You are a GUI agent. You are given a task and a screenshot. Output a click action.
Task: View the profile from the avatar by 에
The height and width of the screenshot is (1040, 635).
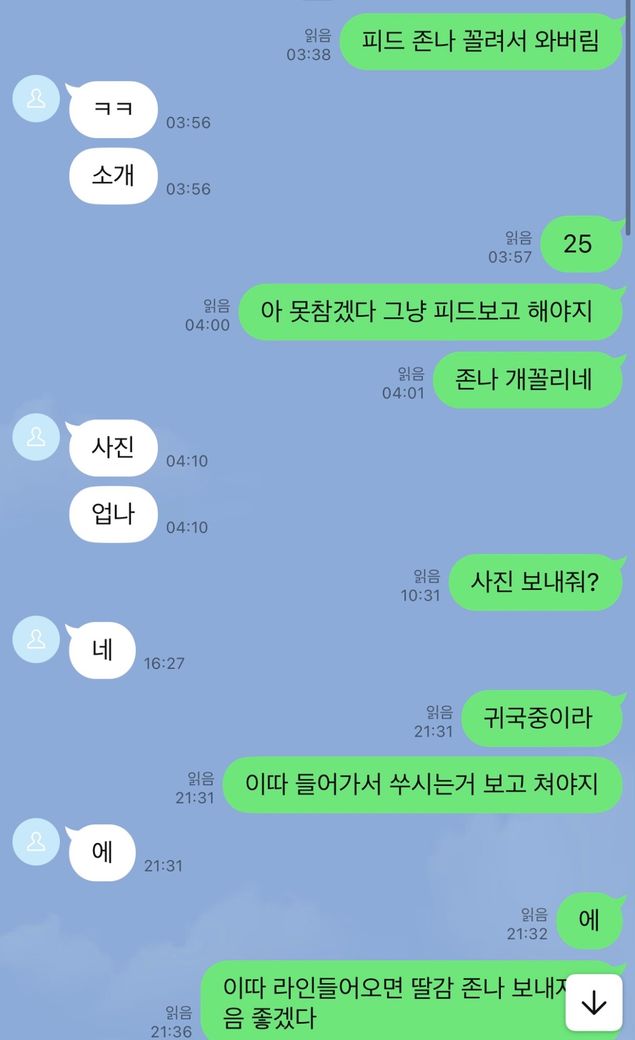point(36,841)
